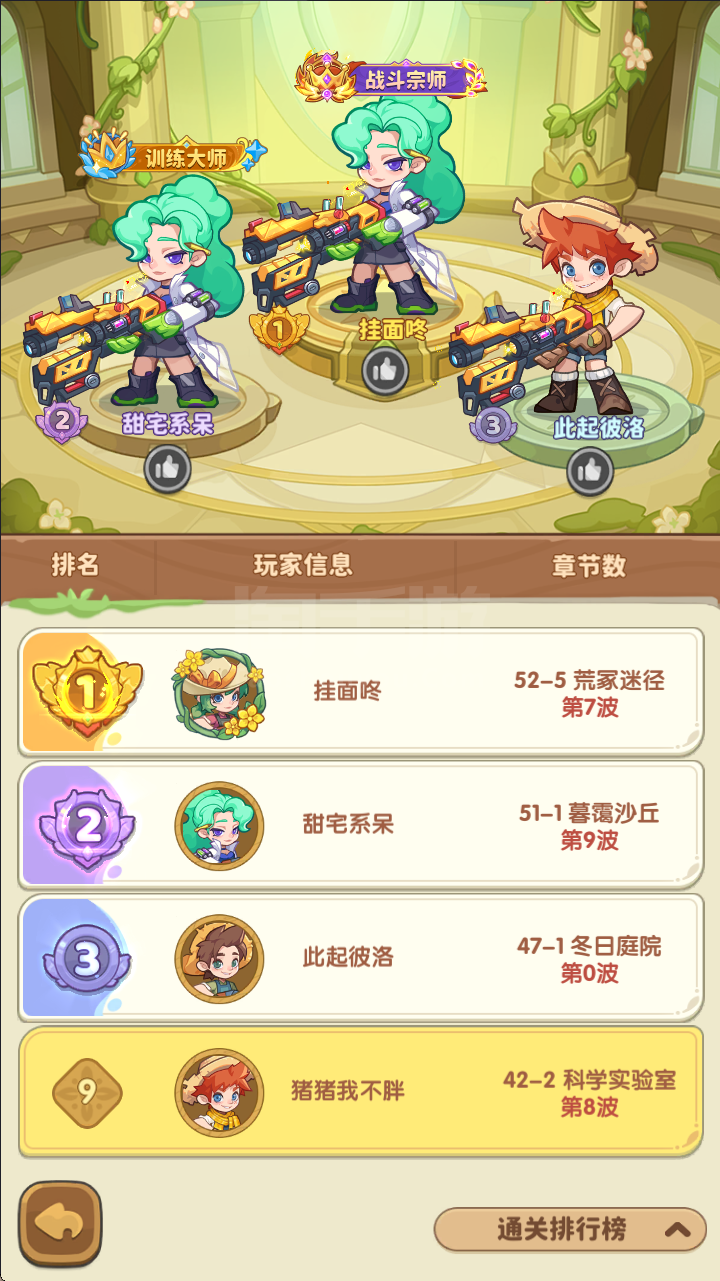720x1281 pixels.
Task: Open the rank 2 row for 甜宅系呆
Action: tap(360, 824)
